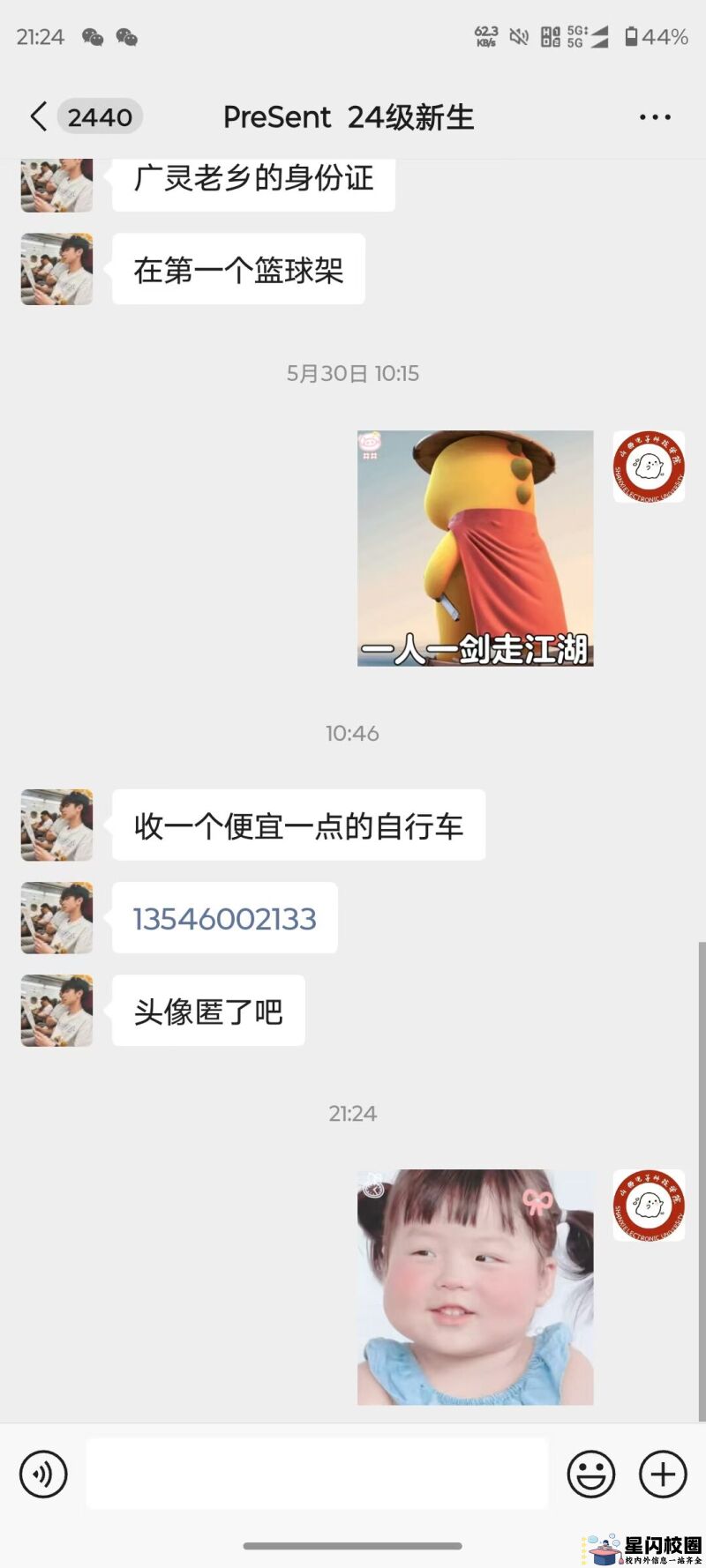Open the emoji sticker panel

pyautogui.click(x=590, y=1474)
